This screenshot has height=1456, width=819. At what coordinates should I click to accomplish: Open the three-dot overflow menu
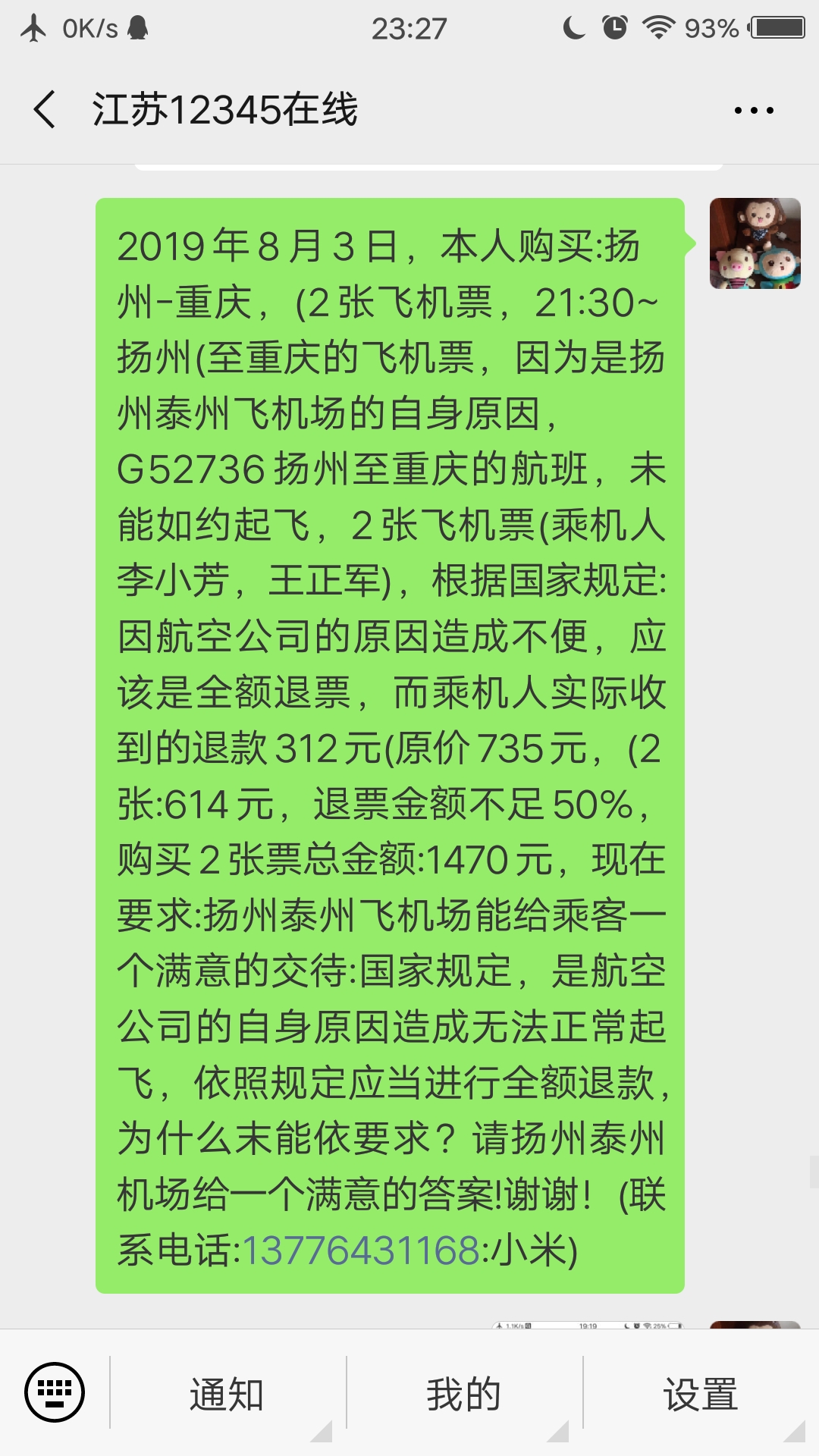(754, 111)
